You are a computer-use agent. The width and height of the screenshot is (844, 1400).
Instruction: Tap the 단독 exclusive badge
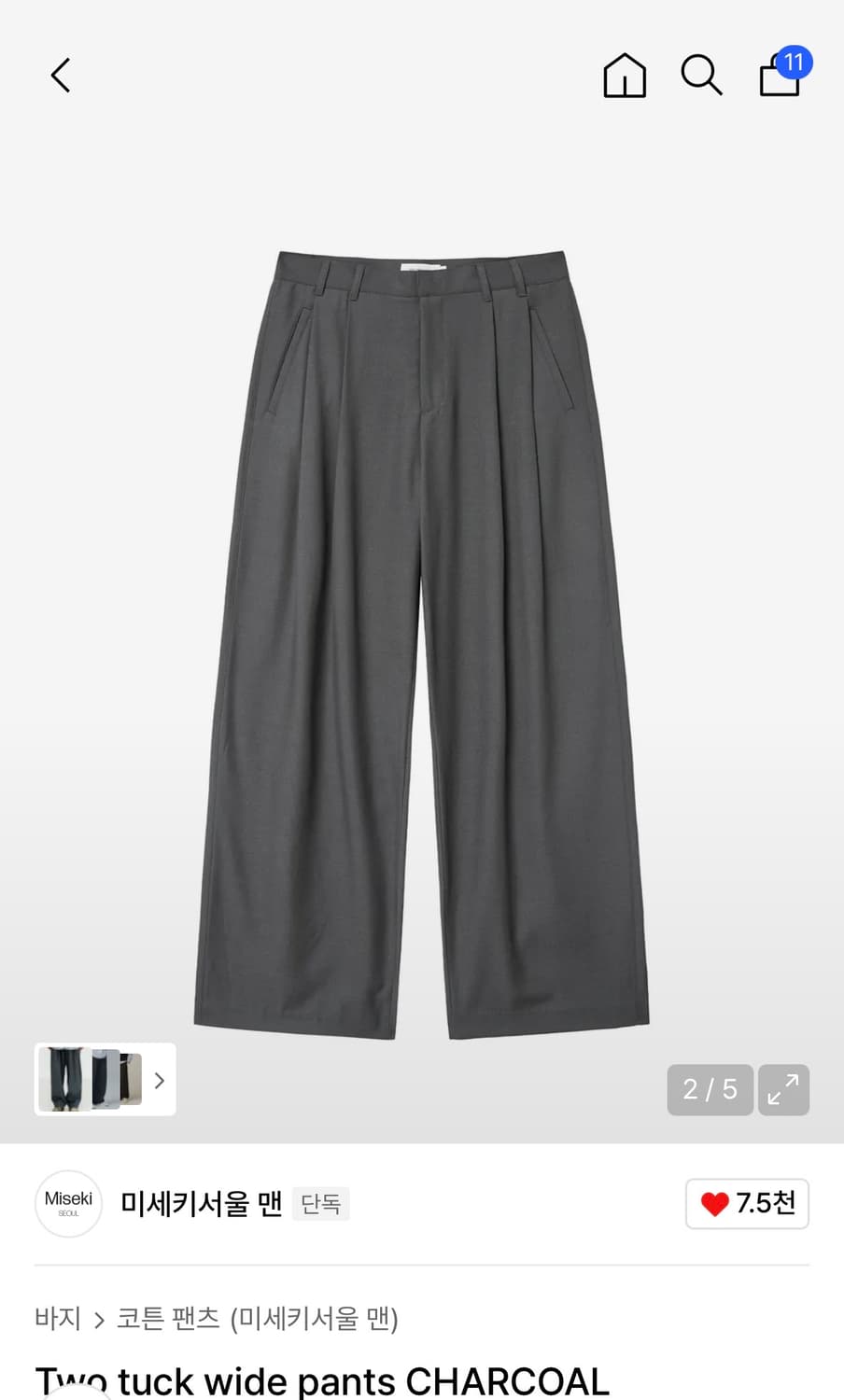pos(320,1204)
